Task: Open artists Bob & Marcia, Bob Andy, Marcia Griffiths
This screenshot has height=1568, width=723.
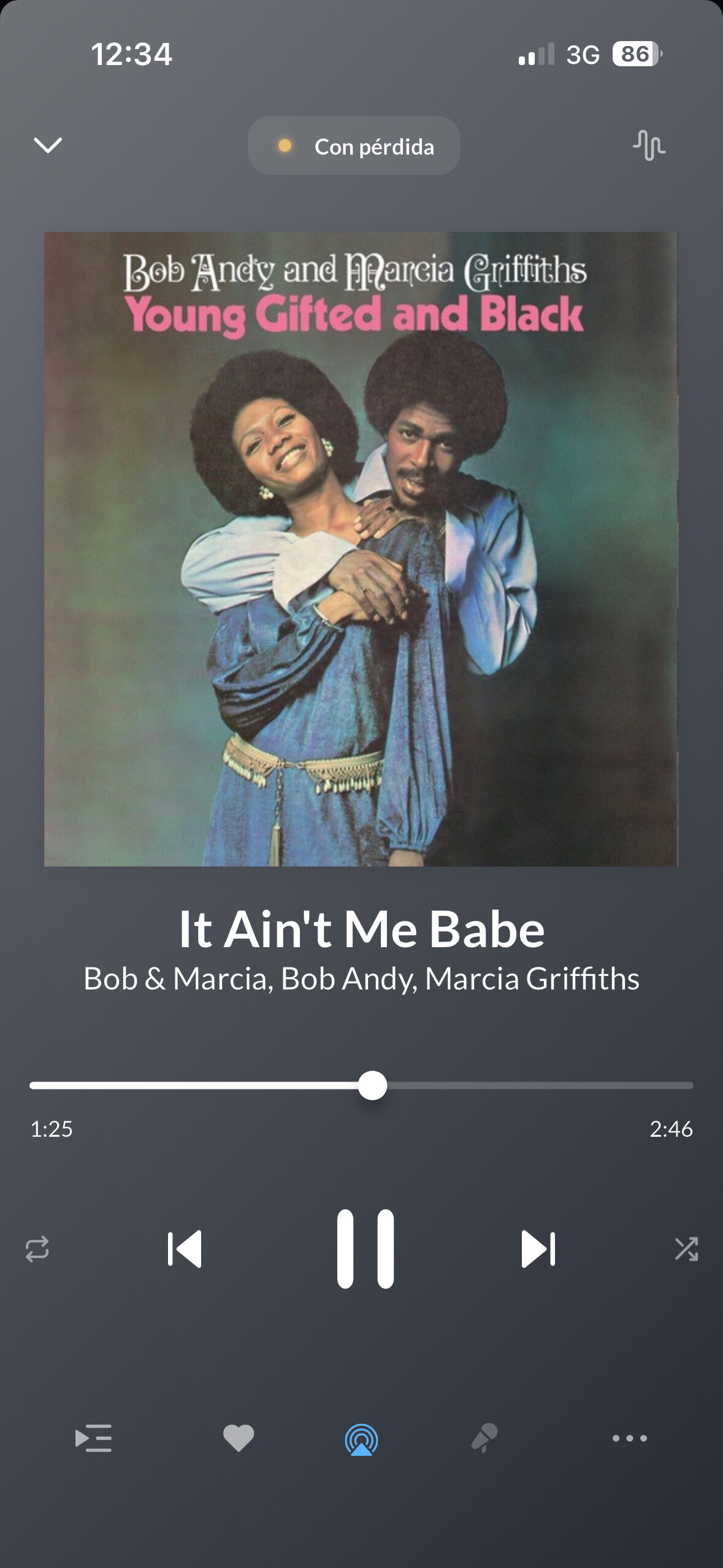Action: pyautogui.click(x=361, y=978)
